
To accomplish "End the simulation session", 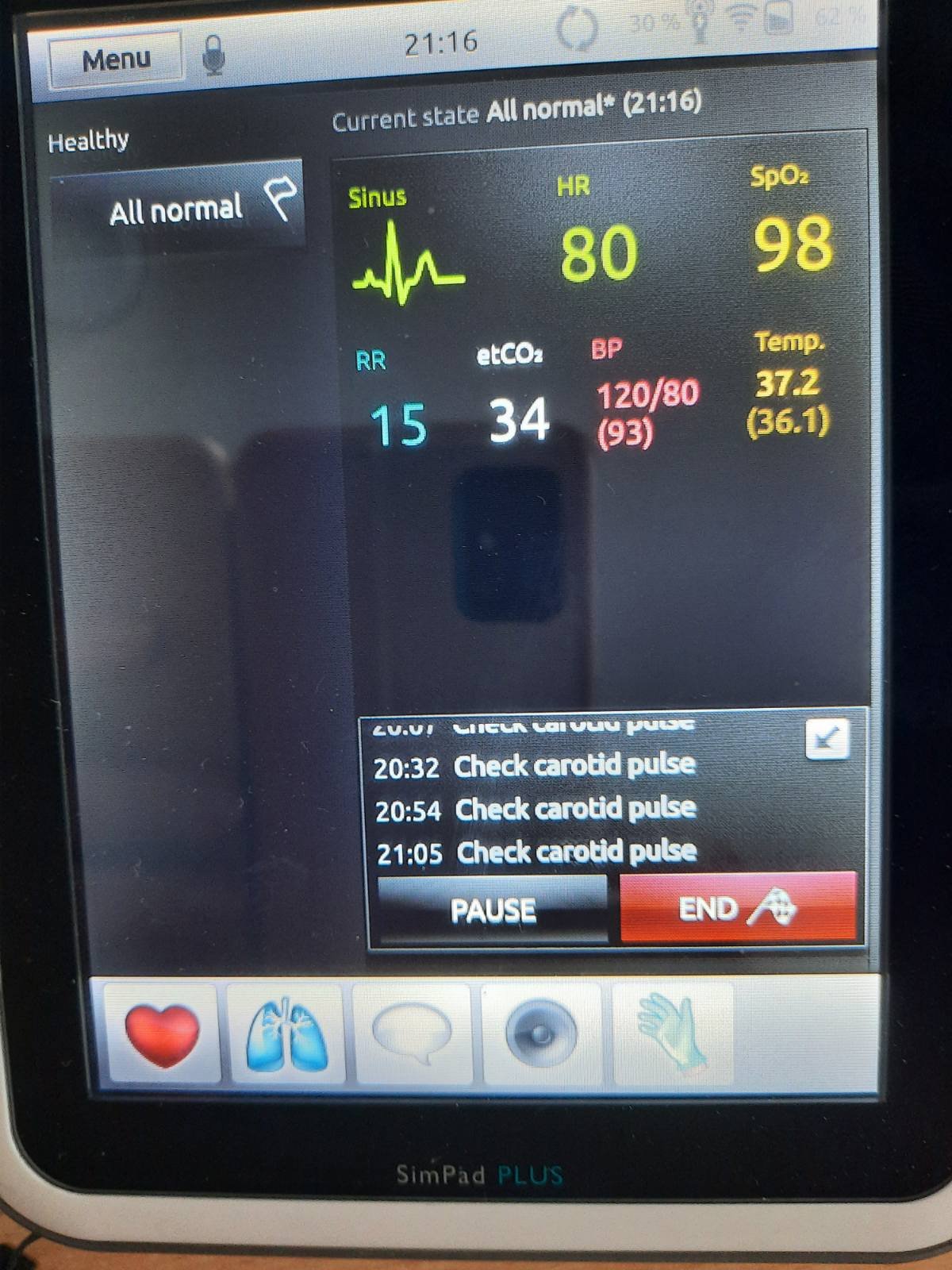I will click(738, 908).
